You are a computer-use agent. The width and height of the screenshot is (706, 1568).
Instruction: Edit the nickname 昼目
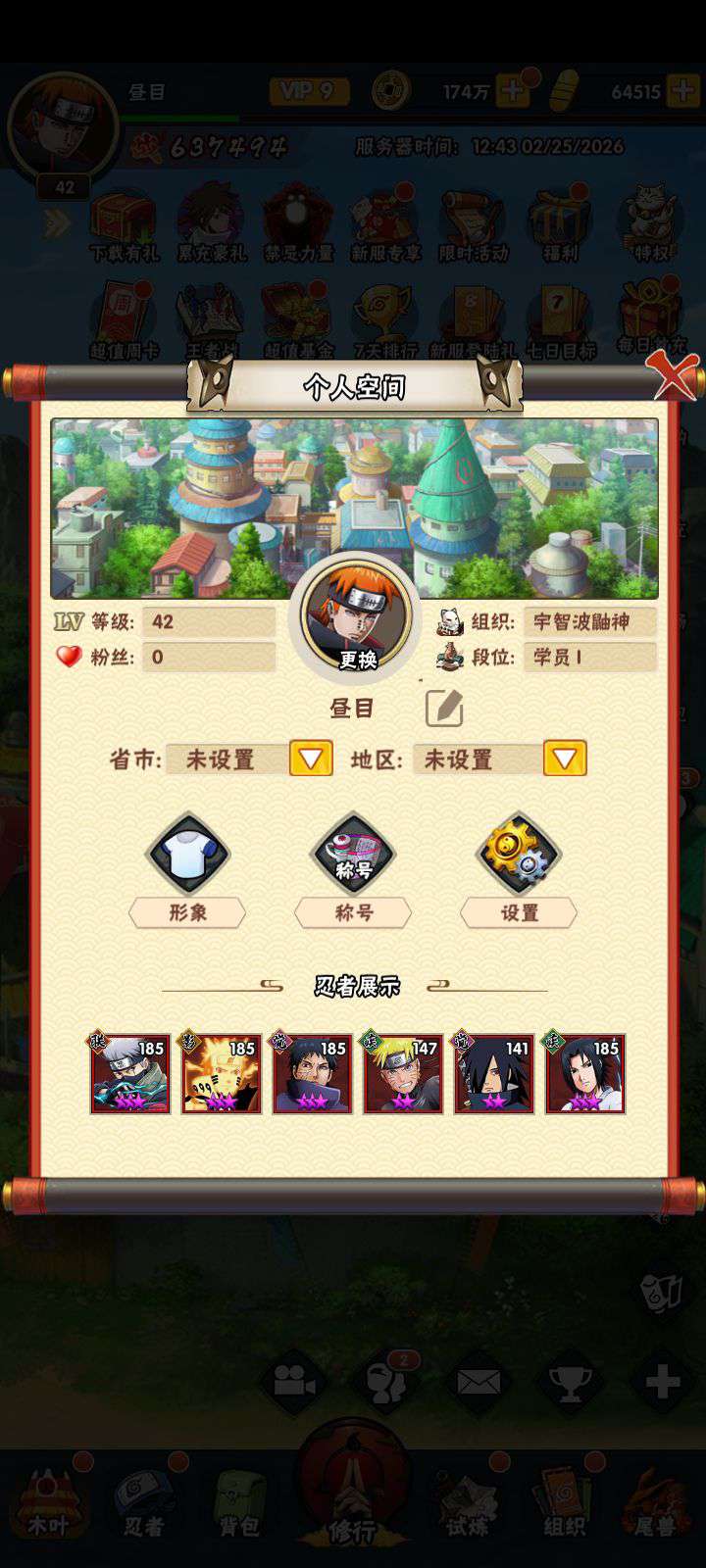click(x=444, y=709)
